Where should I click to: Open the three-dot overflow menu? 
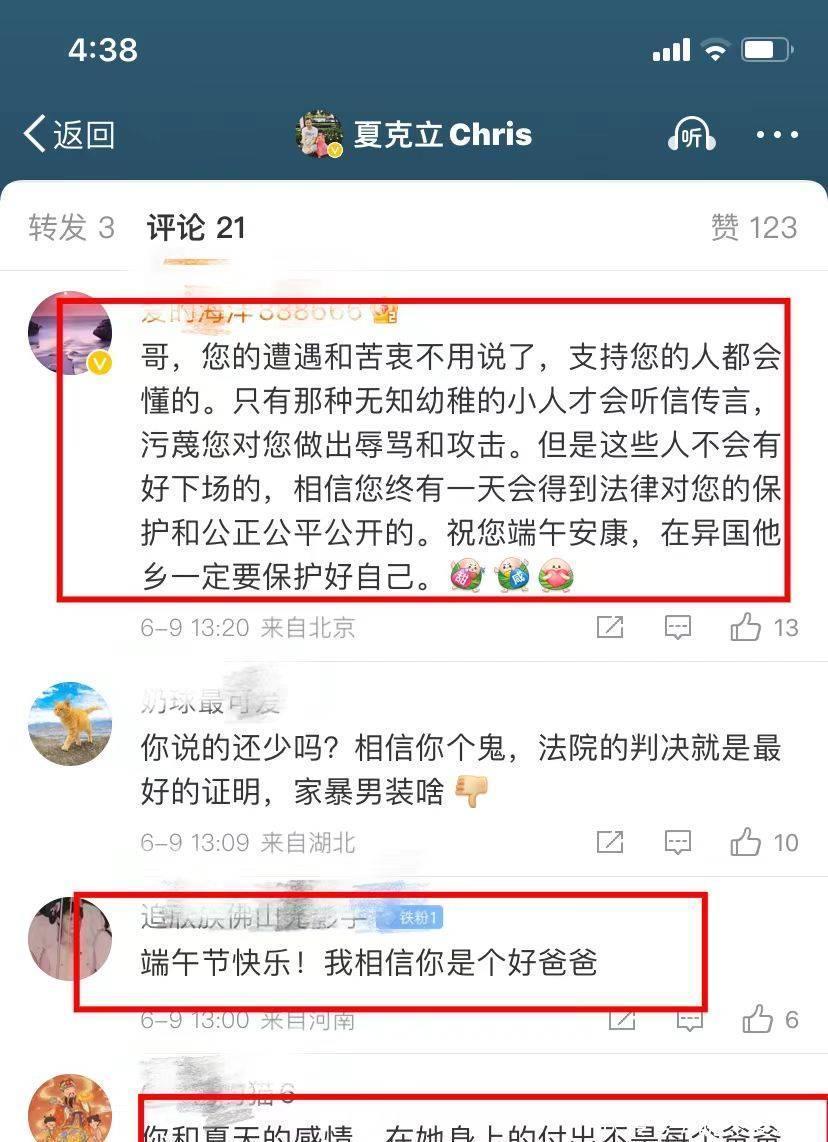point(777,135)
